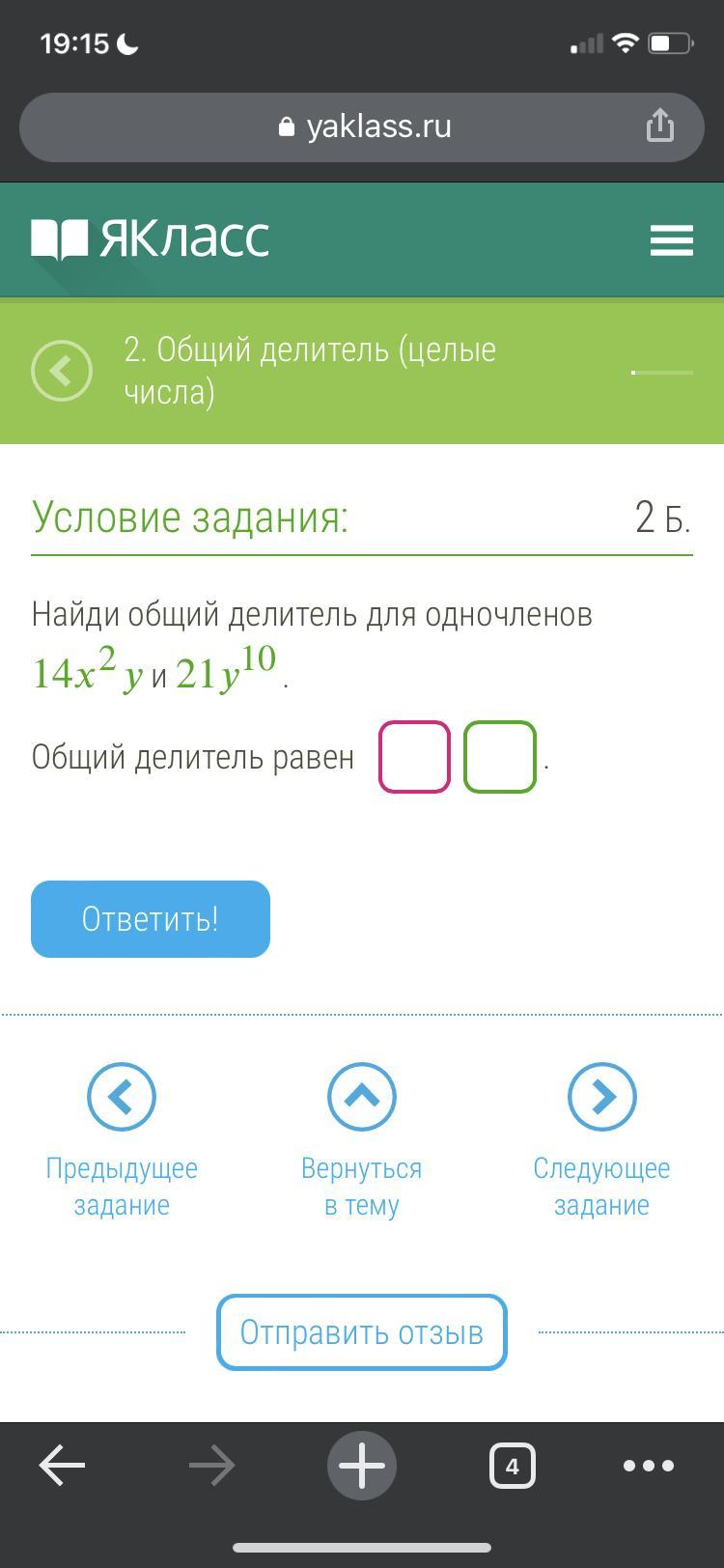Open the tab switcher showing 4 tabs
The width and height of the screenshot is (724, 1568).
point(512,1466)
